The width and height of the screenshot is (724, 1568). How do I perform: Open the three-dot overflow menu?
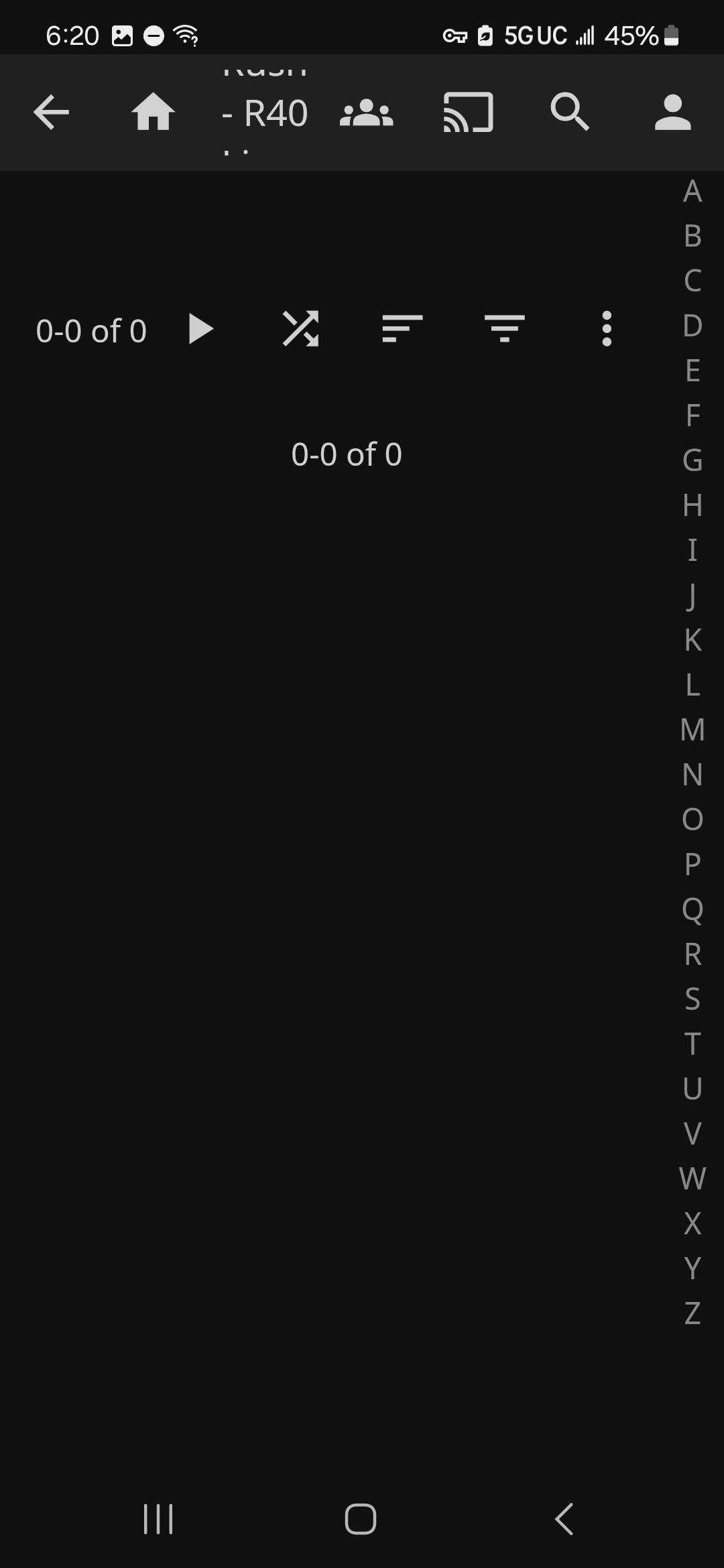(x=607, y=329)
